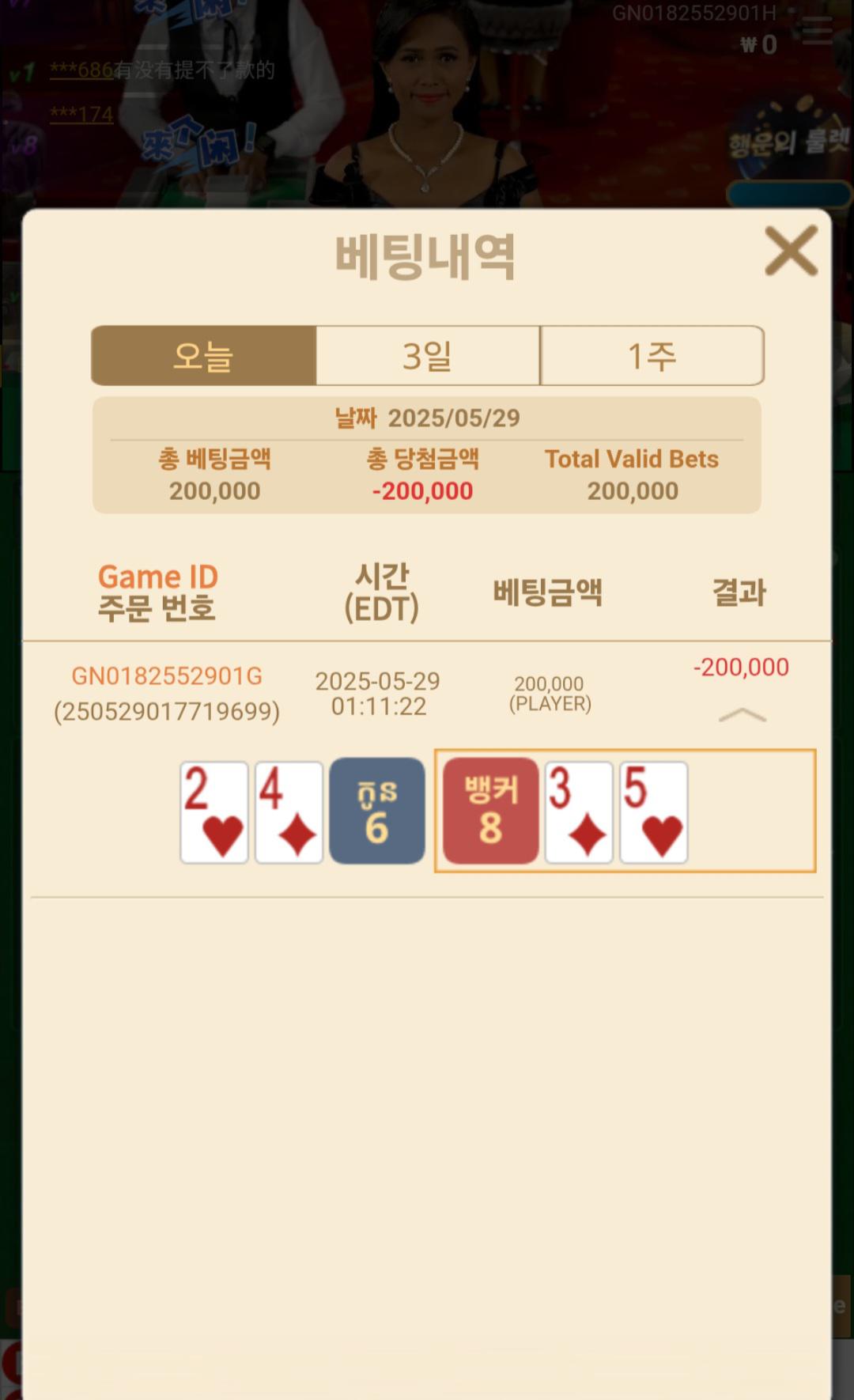Close the 베팅내역 dialog
The width and height of the screenshot is (854, 1400).
click(x=791, y=251)
